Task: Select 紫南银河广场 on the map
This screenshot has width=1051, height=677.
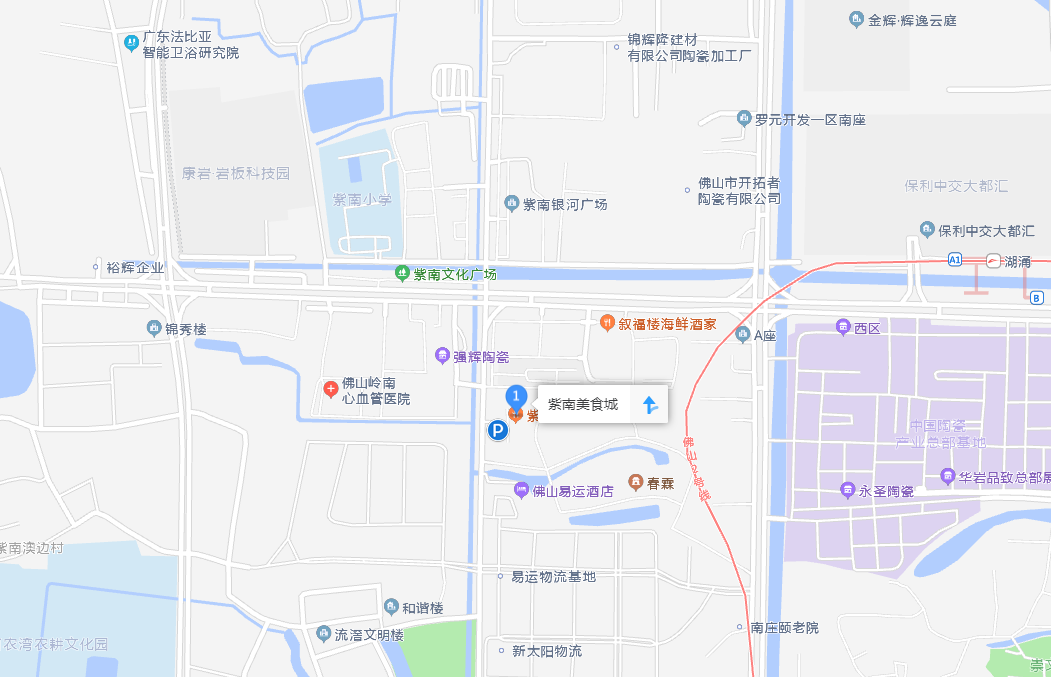Action: tap(512, 204)
